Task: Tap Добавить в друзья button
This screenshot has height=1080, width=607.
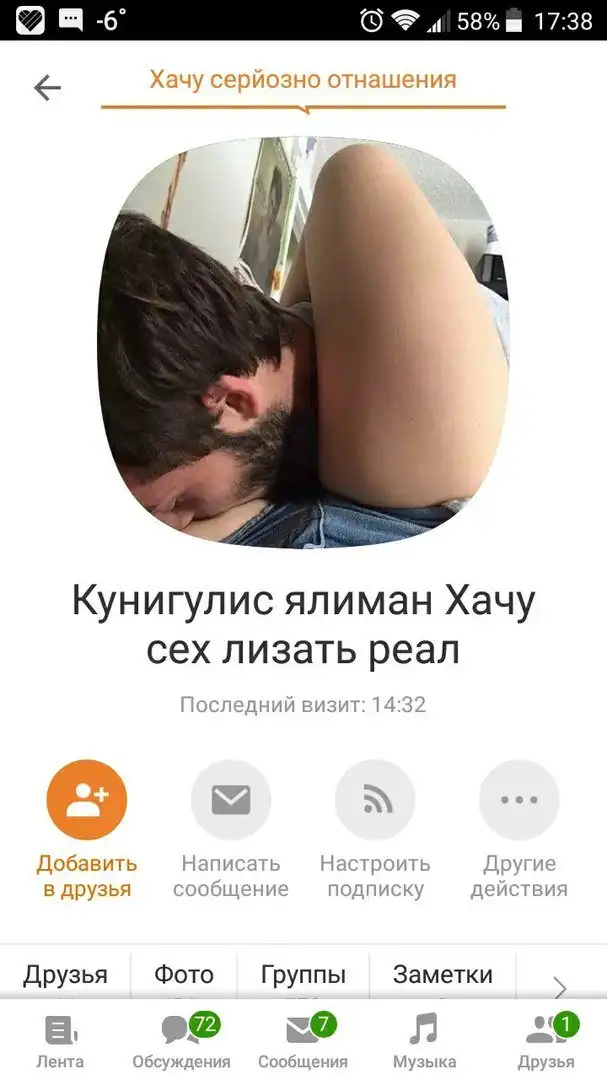Action: coord(87,800)
